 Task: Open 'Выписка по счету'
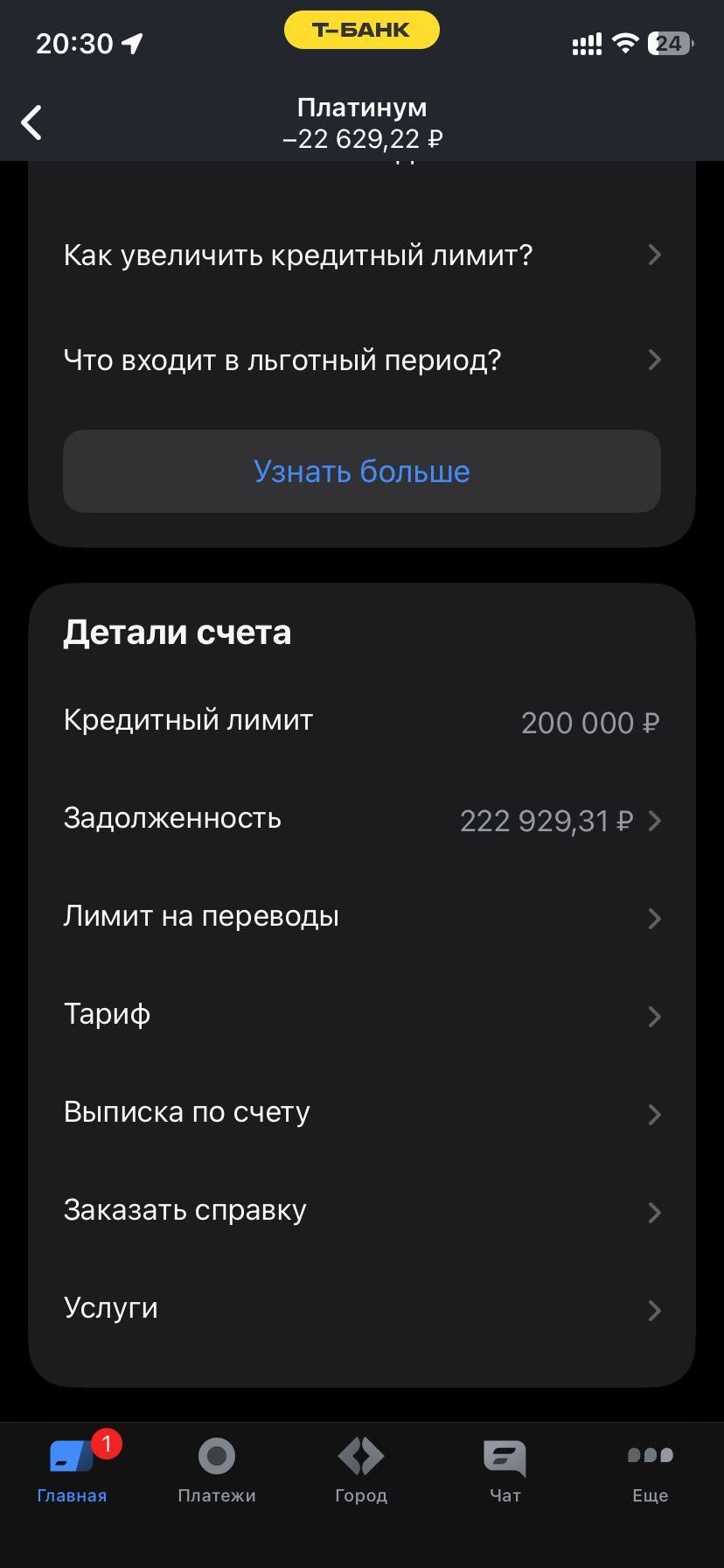point(361,1112)
